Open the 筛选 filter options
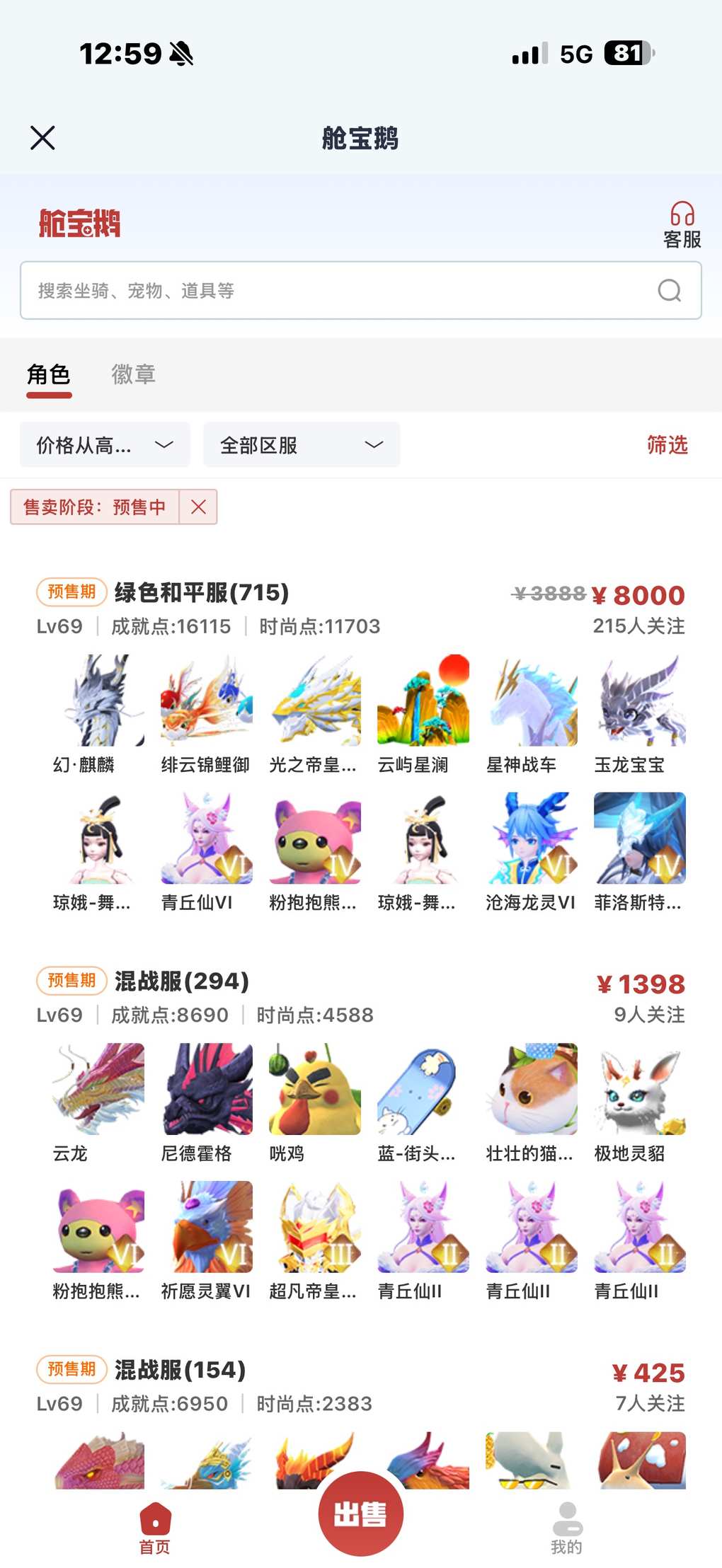The height and width of the screenshot is (1568, 722). [667, 445]
